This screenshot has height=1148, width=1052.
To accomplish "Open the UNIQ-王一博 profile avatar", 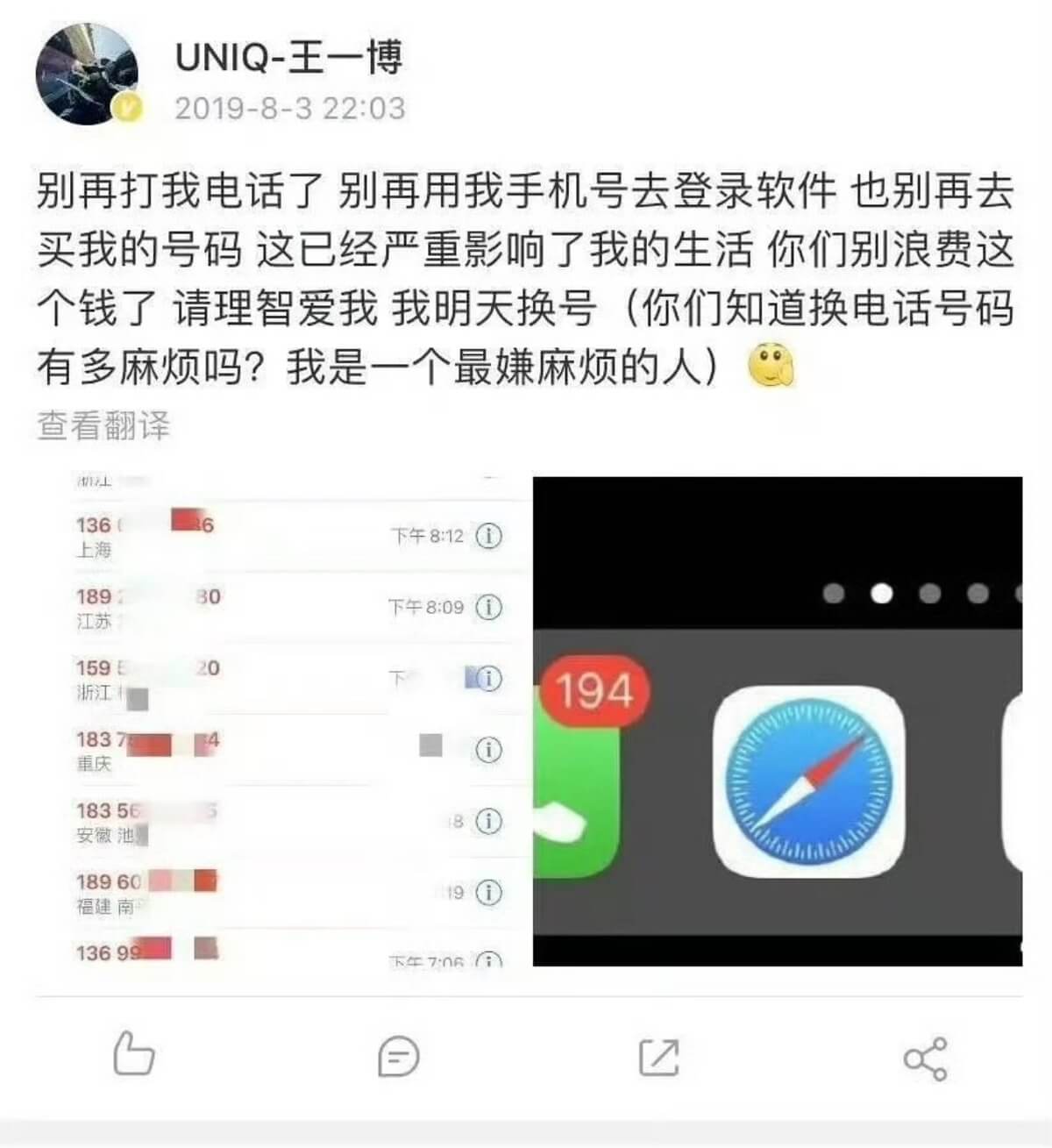I will pyautogui.click(x=87, y=74).
